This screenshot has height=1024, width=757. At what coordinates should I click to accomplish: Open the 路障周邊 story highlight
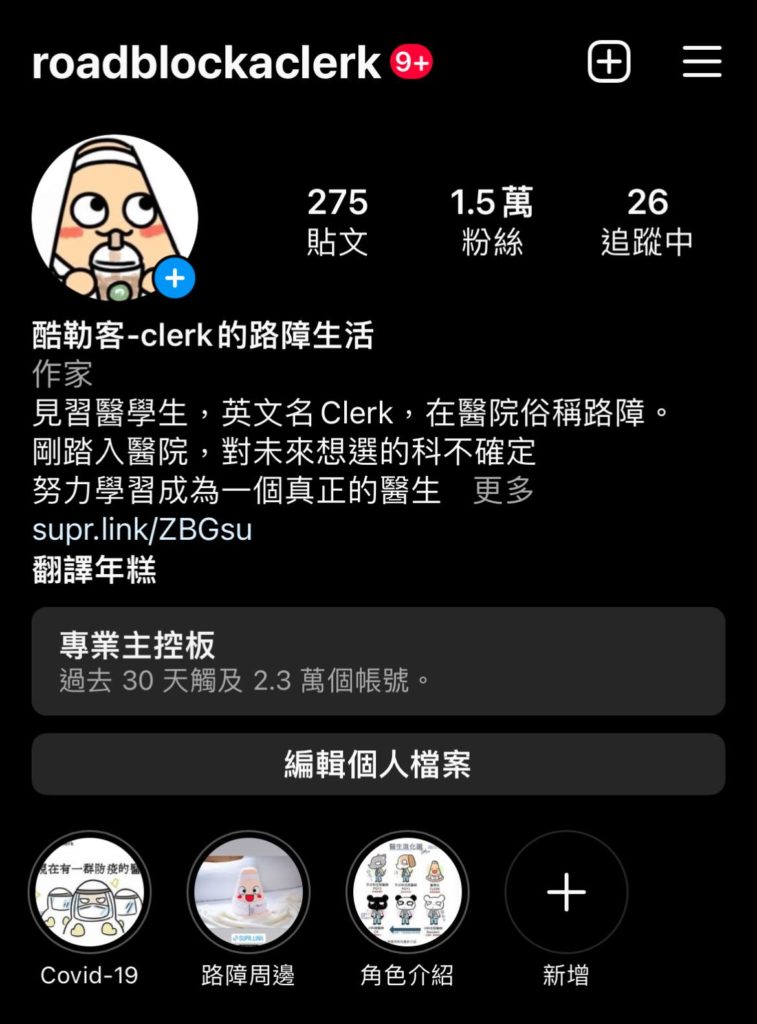point(248,893)
